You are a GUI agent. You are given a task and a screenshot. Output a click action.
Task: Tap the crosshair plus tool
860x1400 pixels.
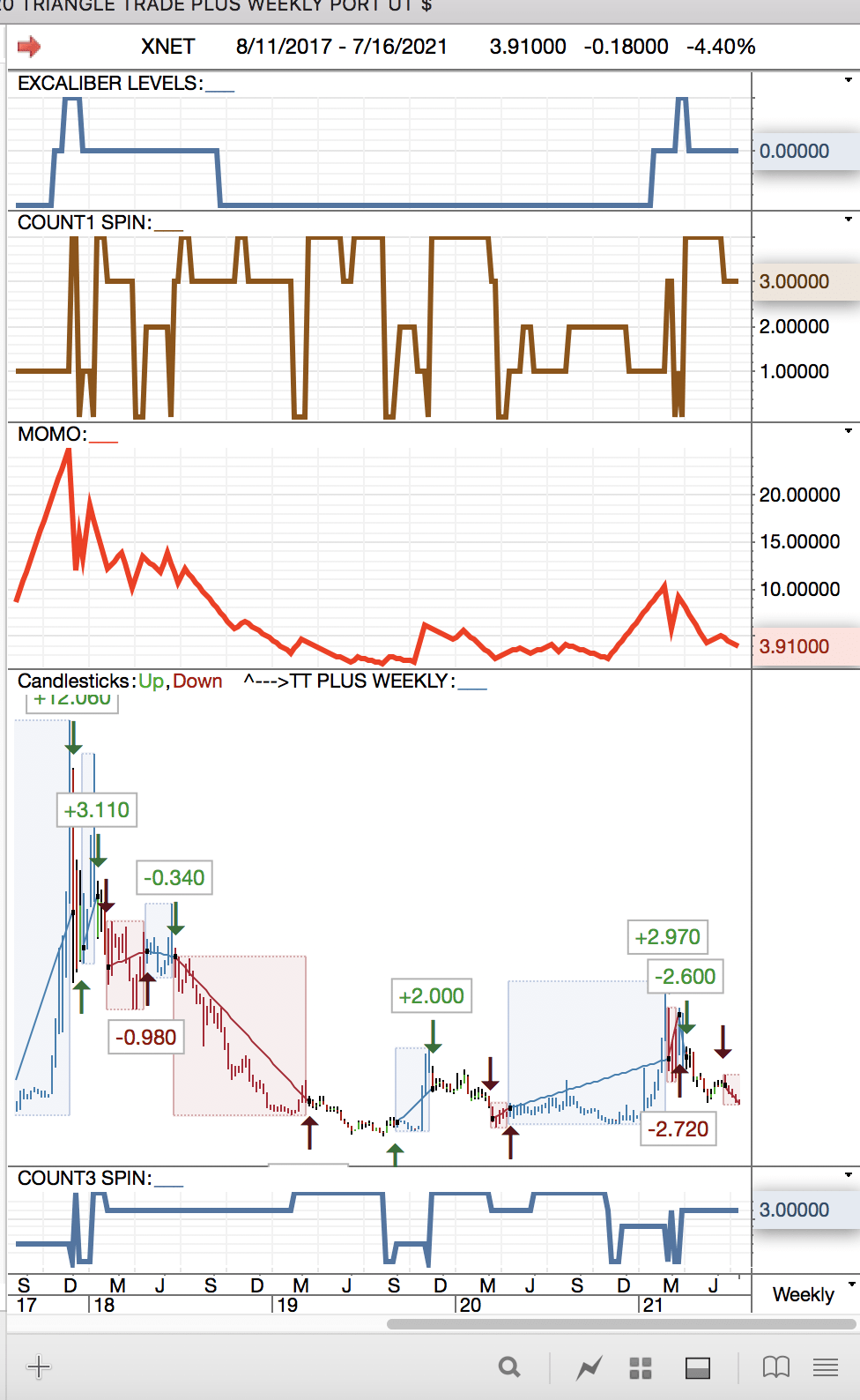(x=39, y=1367)
